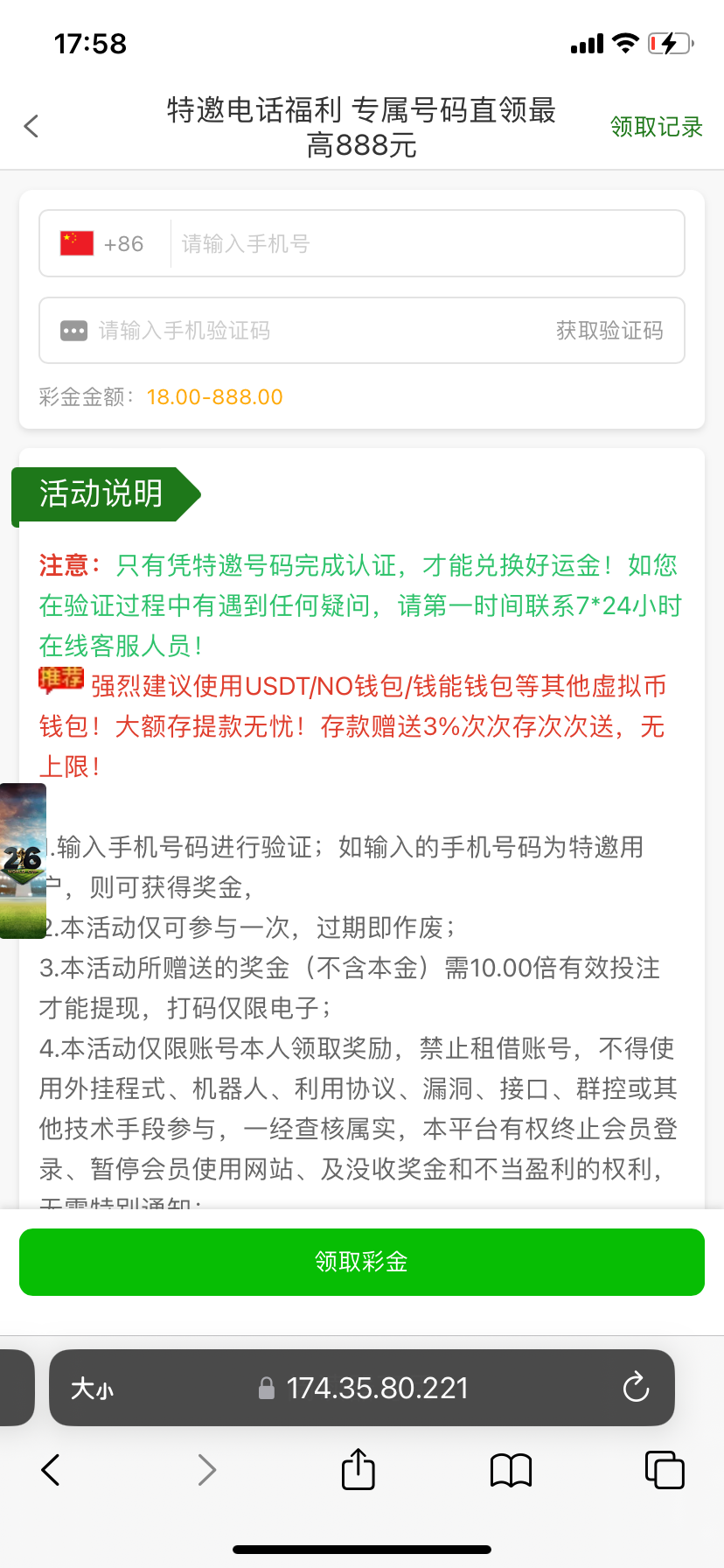Open Safari bookmarks

[x=511, y=1470]
